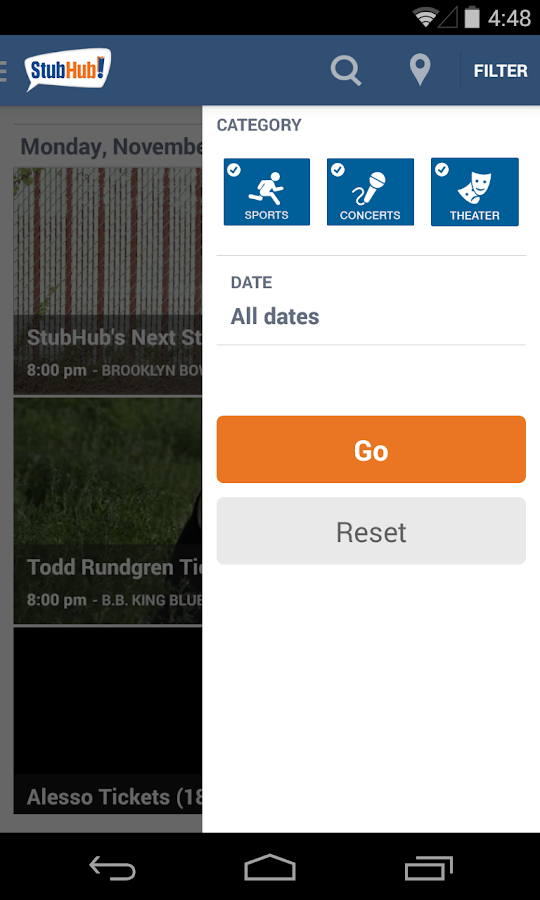Screen dimensions: 540x900
Task: Reset the filter options
Action: coord(371,531)
